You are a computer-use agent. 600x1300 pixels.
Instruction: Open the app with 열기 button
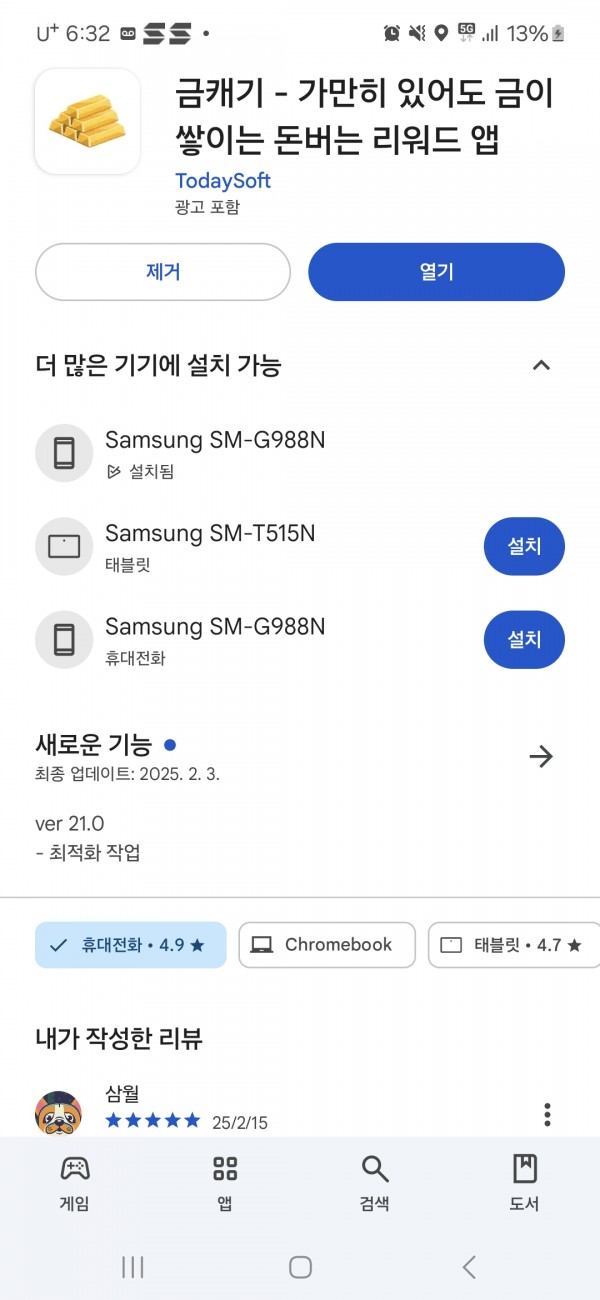coord(436,272)
